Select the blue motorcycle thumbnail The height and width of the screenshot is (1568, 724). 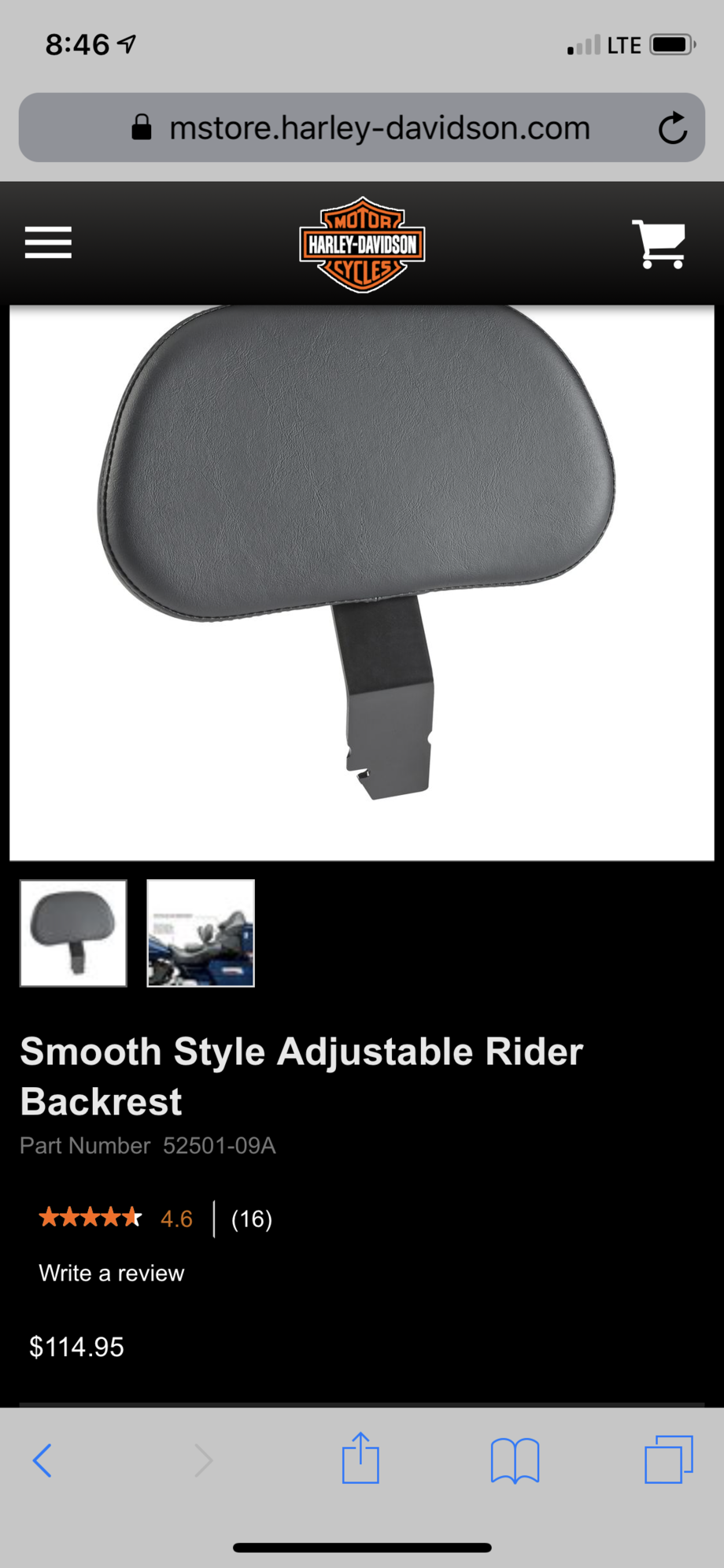click(x=201, y=933)
